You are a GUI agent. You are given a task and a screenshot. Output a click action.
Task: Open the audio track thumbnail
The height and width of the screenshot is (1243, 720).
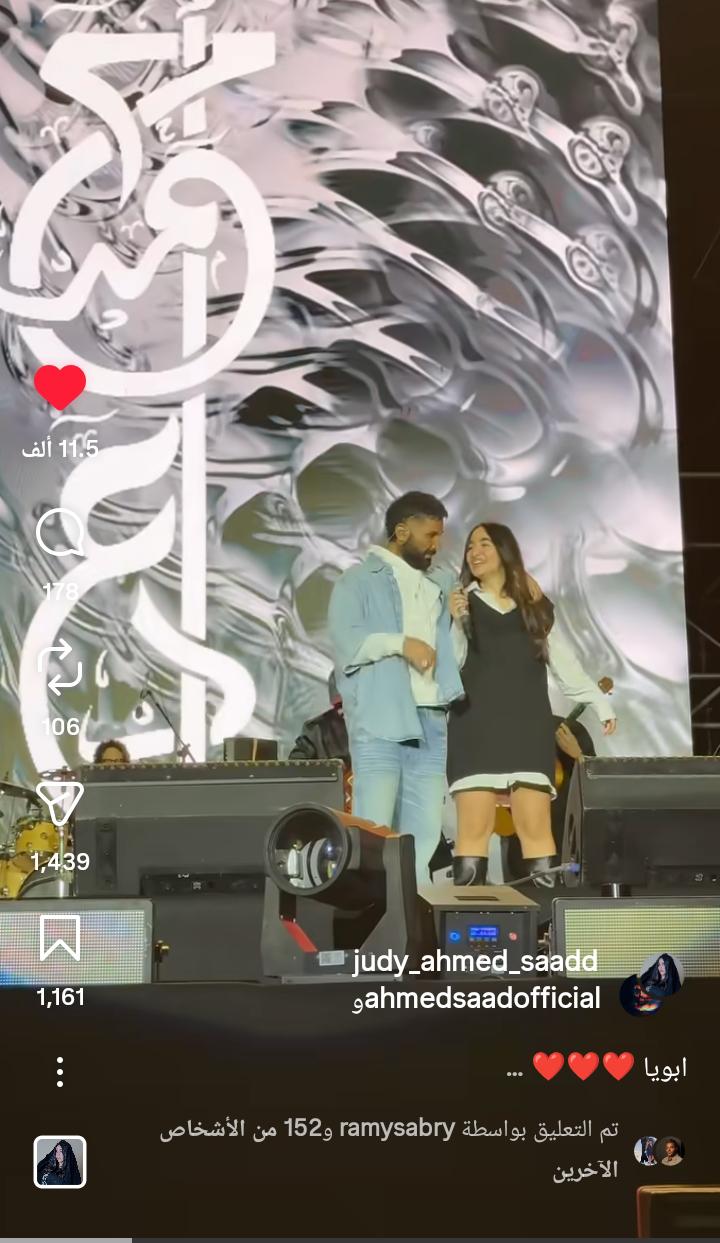tap(60, 1162)
